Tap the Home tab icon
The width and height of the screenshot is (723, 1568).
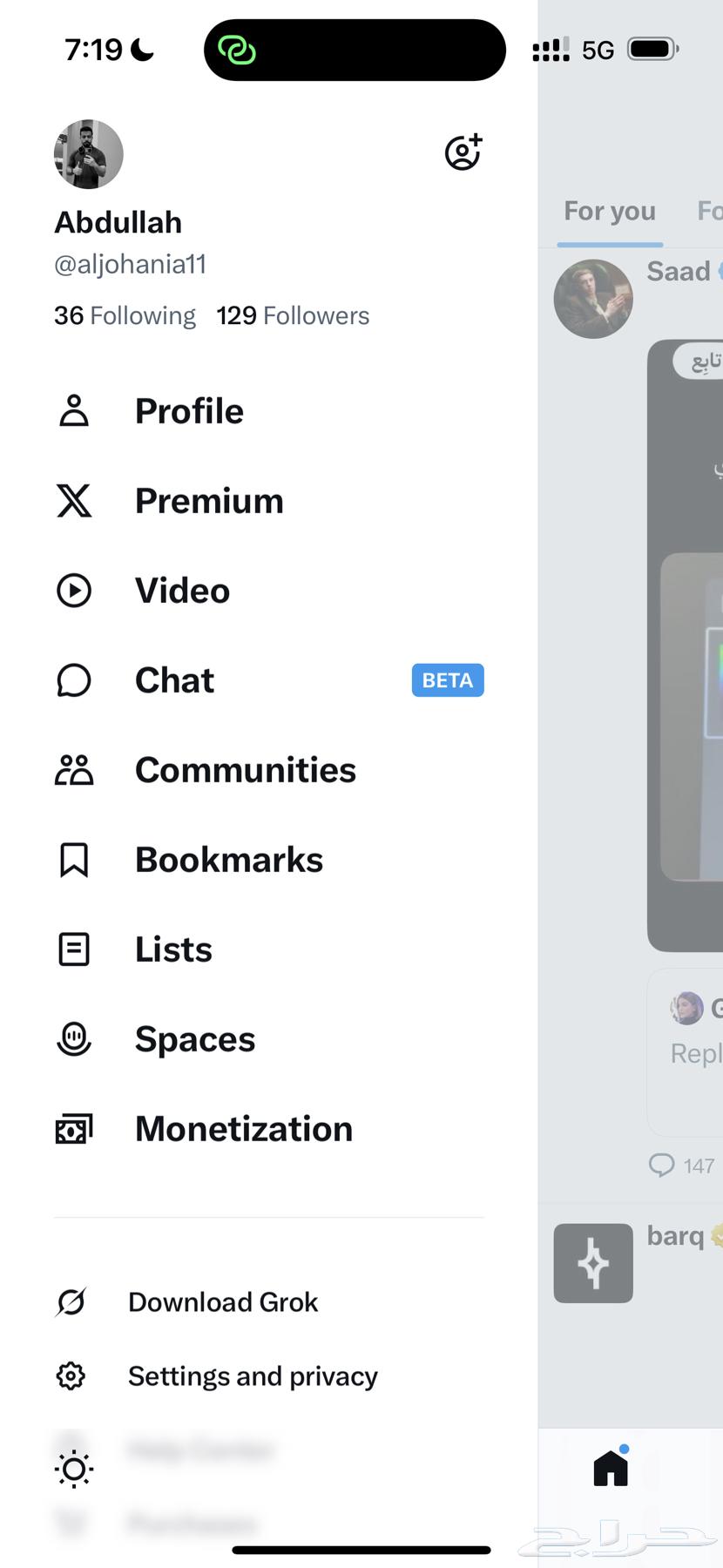(611, 1468)
